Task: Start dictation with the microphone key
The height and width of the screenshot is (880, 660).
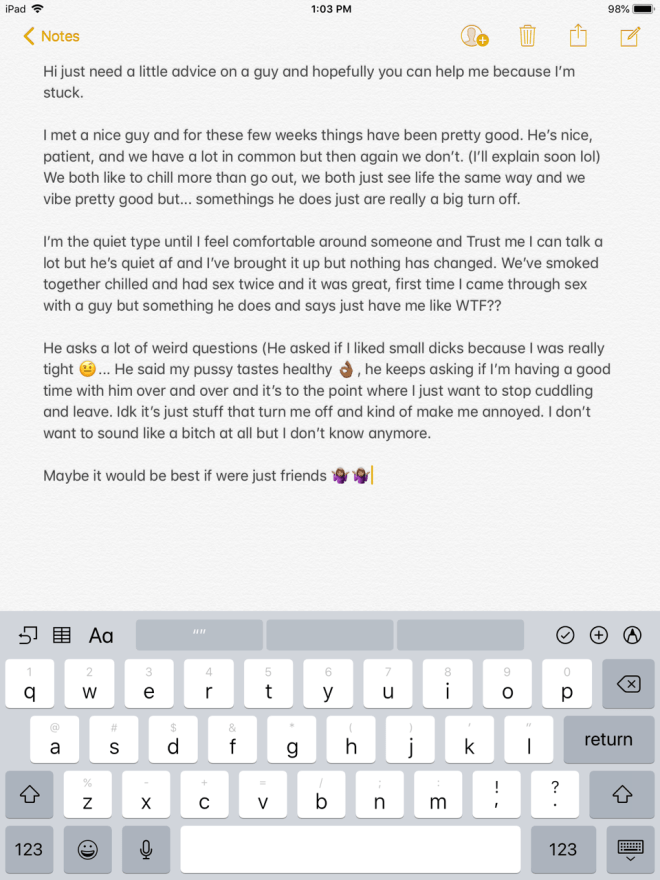Action: point(146,849)
